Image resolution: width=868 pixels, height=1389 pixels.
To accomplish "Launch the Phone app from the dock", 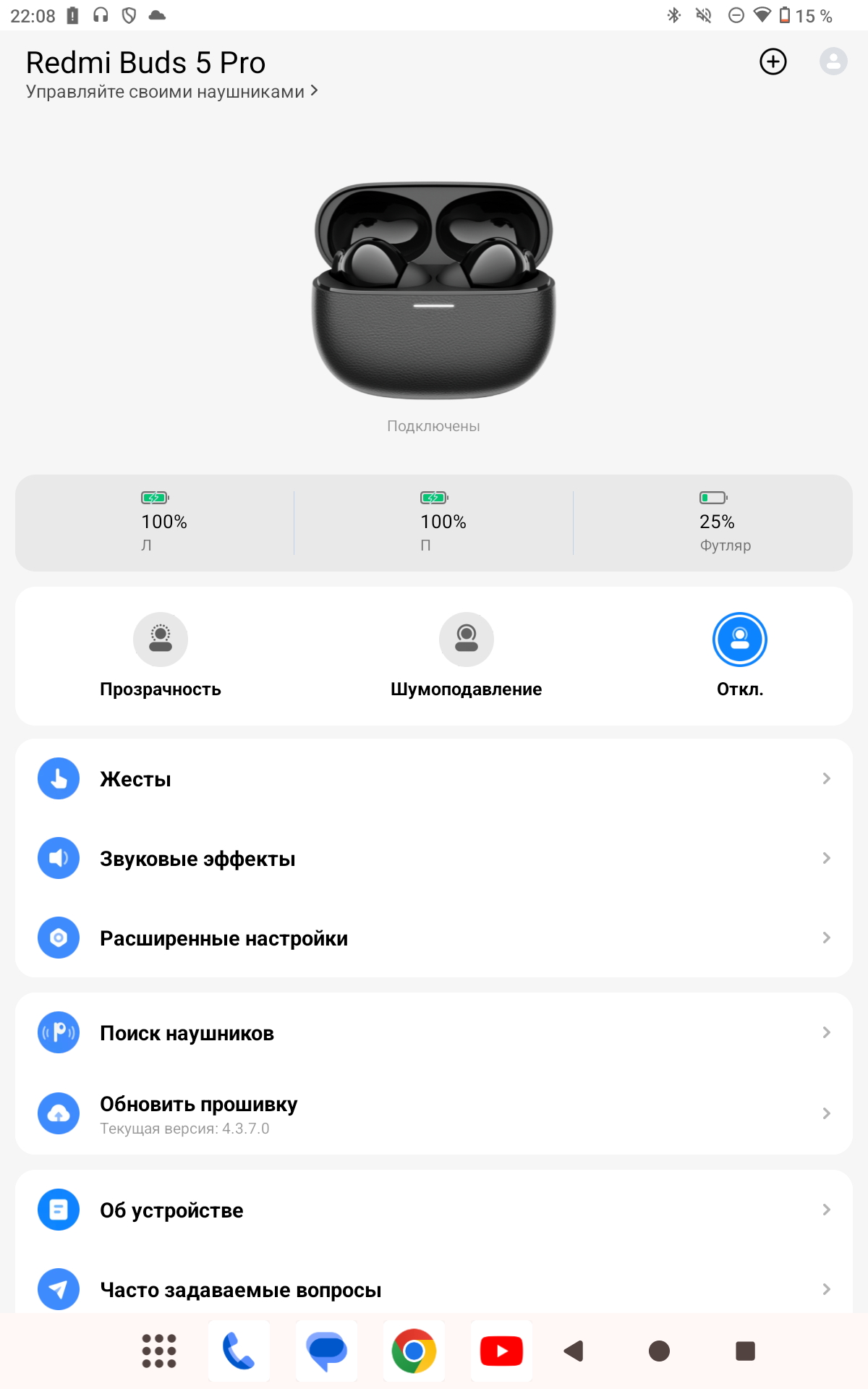I will coord(239,1351).
